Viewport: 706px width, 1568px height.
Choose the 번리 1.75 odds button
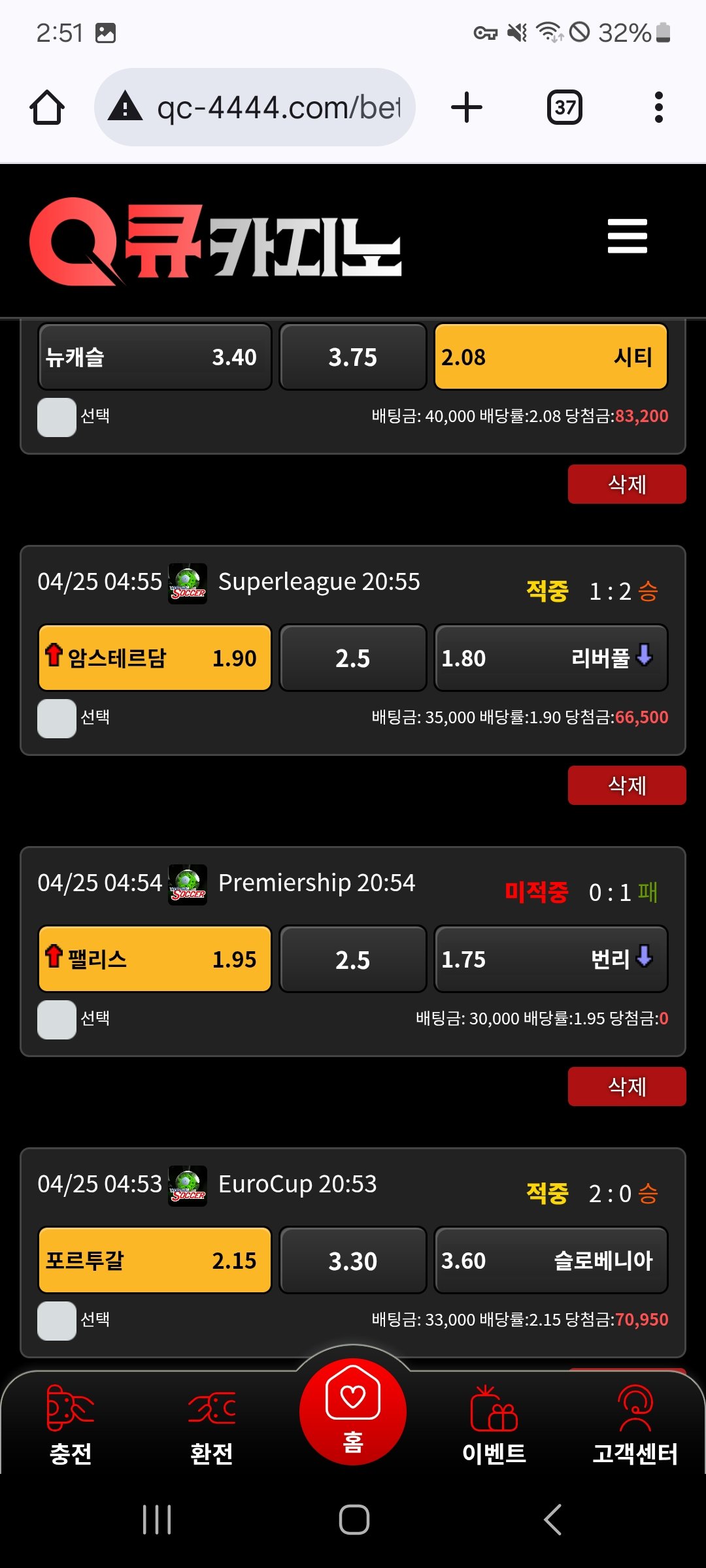(550, 959)
